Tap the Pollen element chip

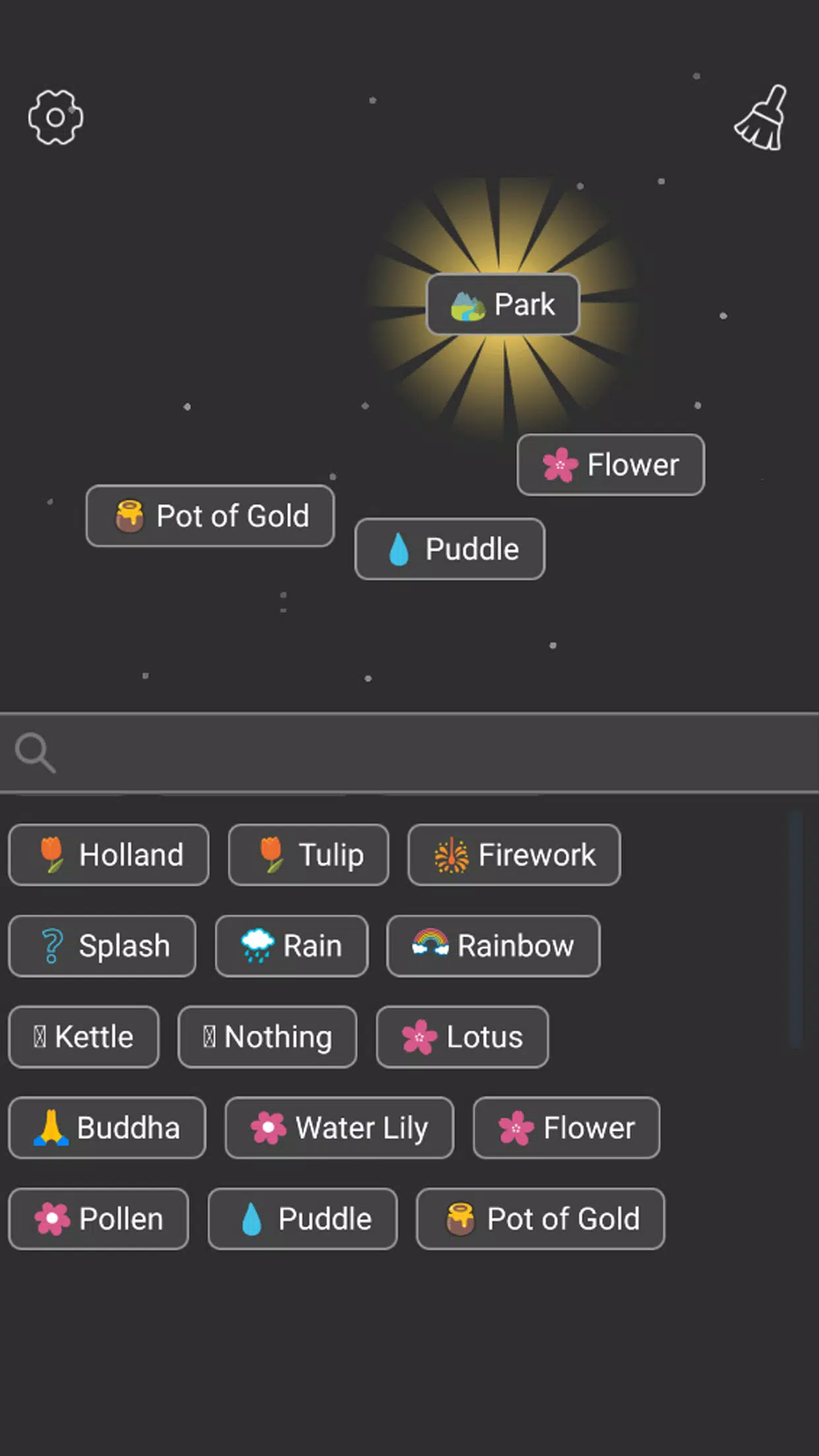[x=98, y=1219]
